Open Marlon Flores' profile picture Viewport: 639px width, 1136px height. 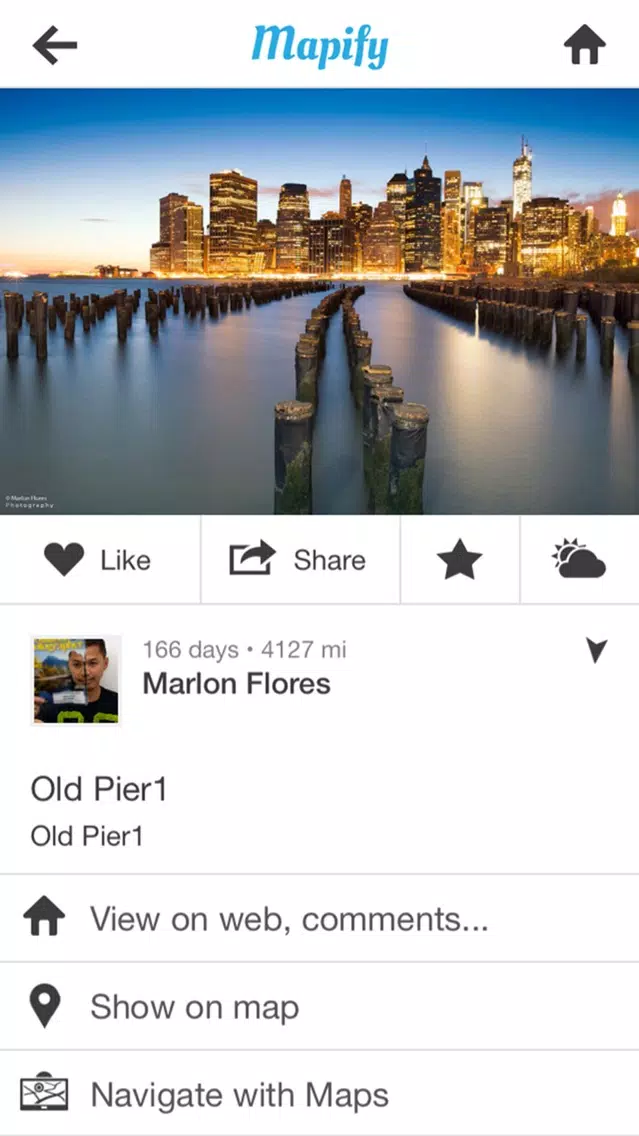pos(75,680)
